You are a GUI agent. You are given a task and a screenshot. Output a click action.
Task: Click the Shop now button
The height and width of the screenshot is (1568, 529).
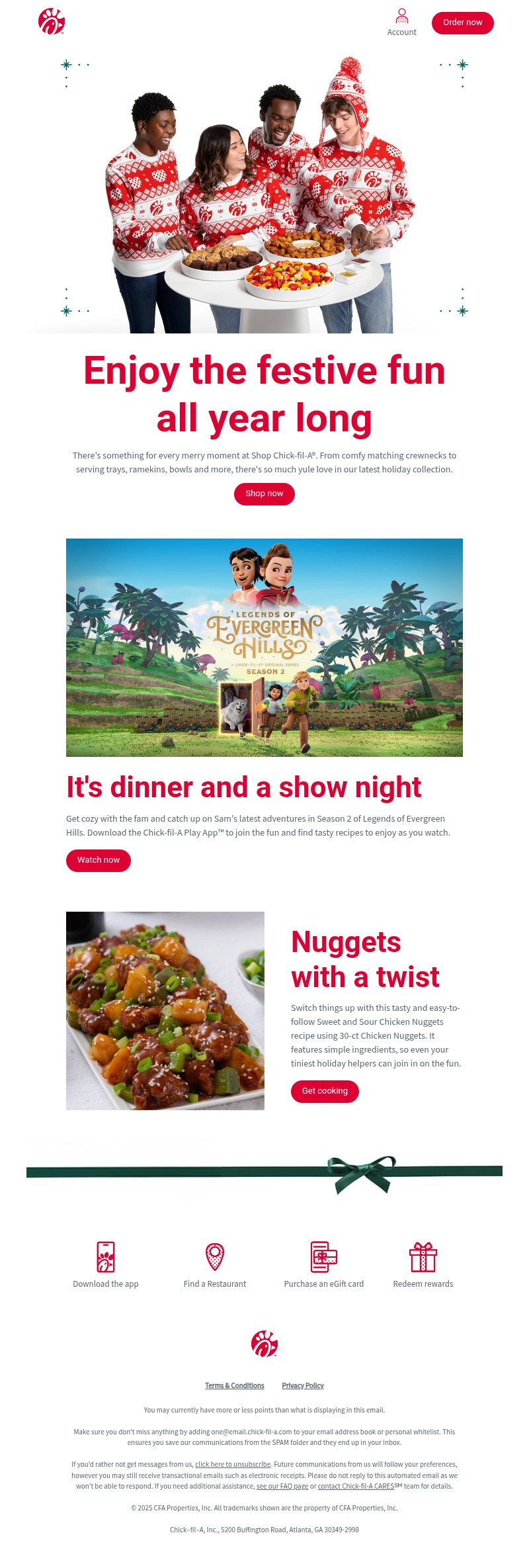point(264,494)
